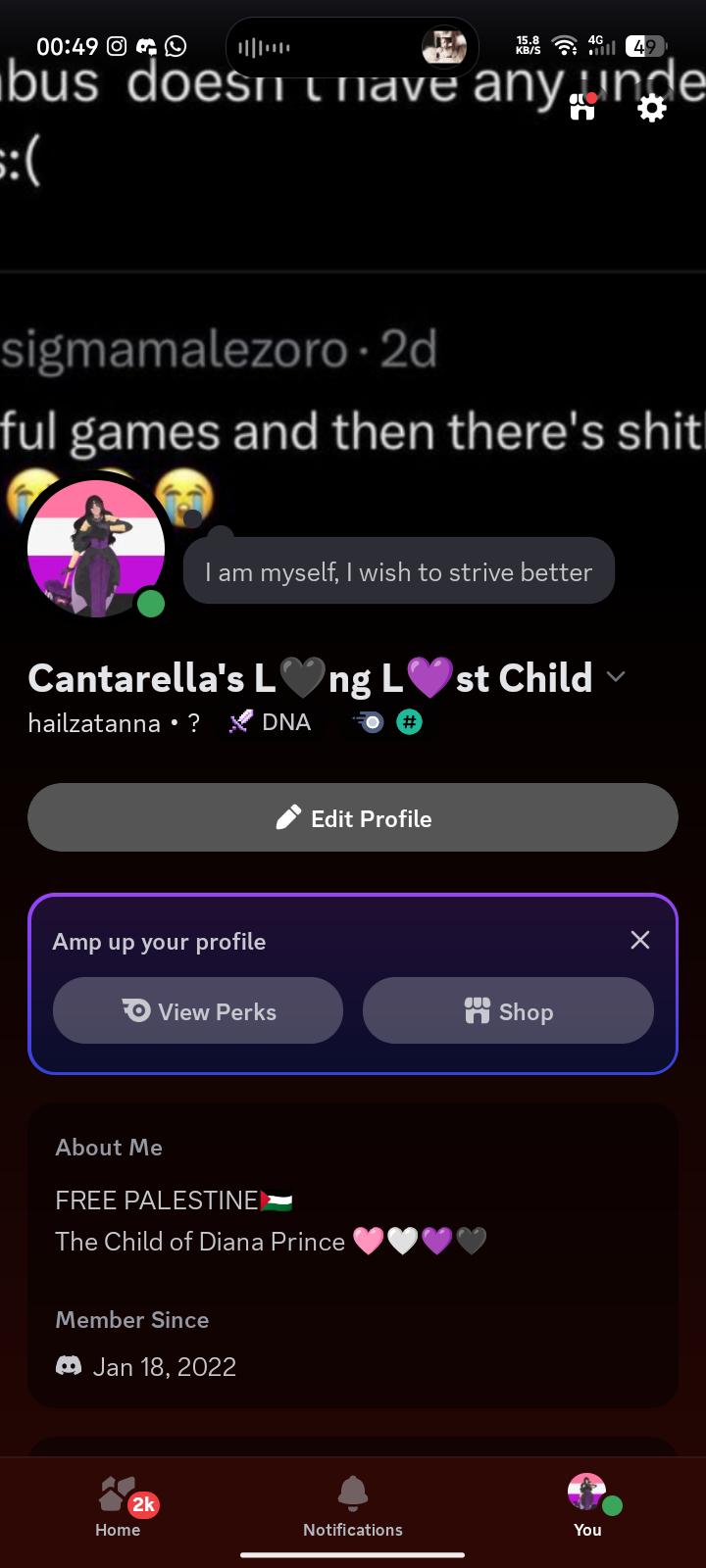Dismiss the Amp up your profile banner

640,940
